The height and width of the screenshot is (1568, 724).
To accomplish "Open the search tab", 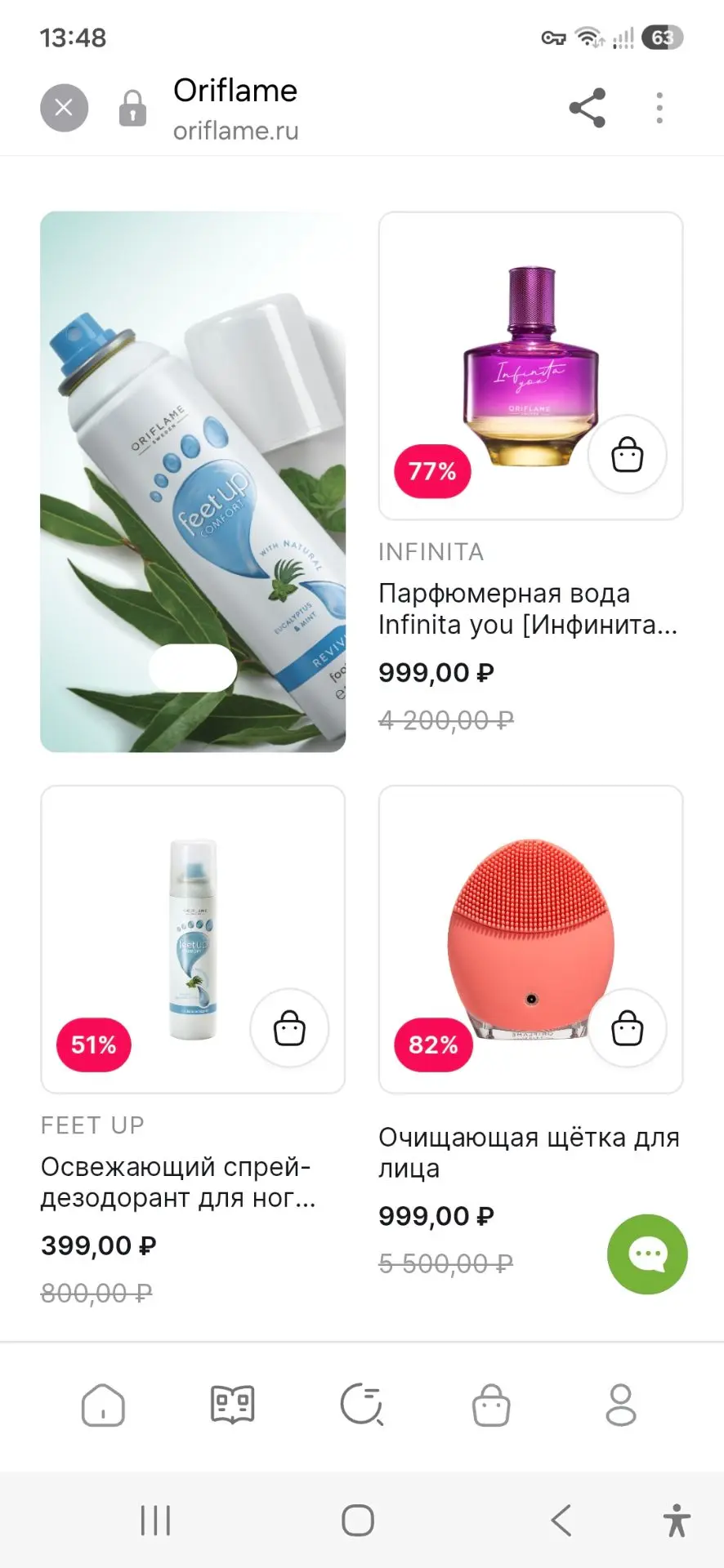I will click(362, 1405).
